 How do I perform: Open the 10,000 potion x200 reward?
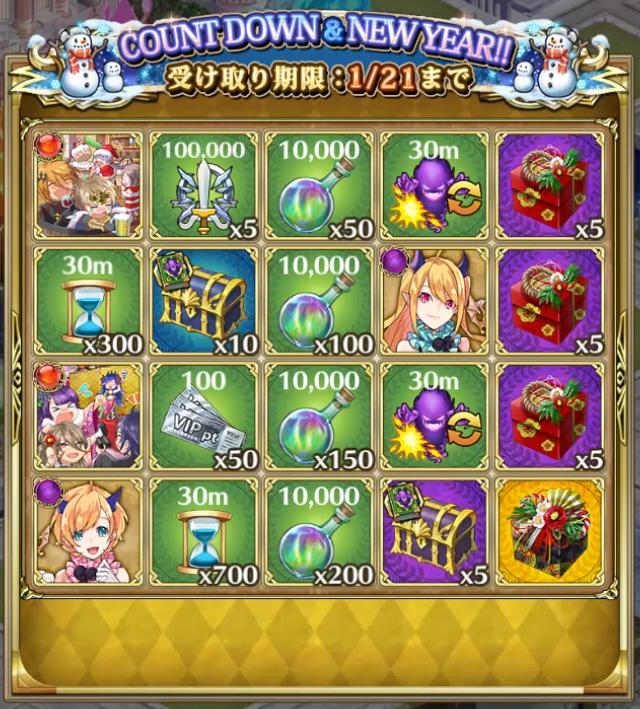319,532
